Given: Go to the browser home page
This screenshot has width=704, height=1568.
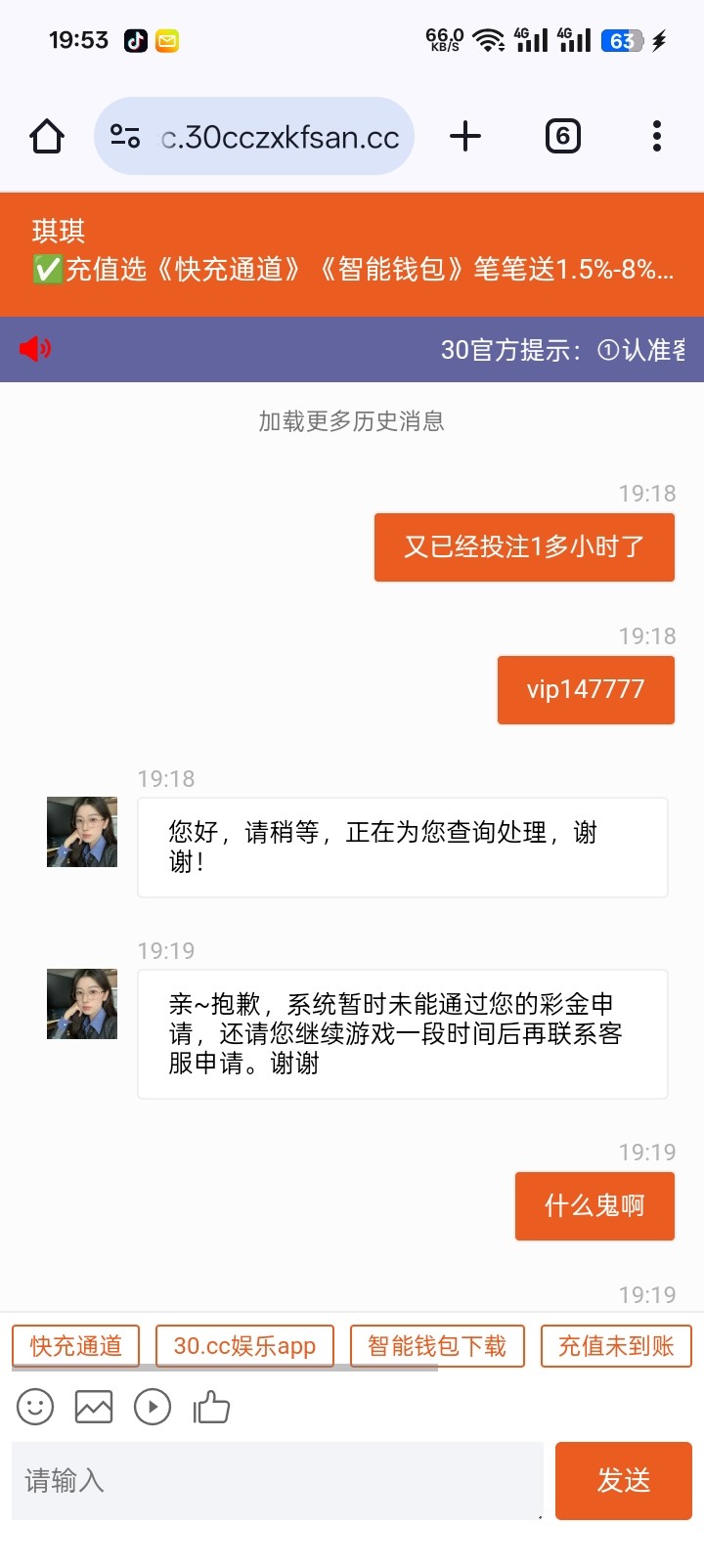Looking at the screenshot, I should tap(47, 136).
